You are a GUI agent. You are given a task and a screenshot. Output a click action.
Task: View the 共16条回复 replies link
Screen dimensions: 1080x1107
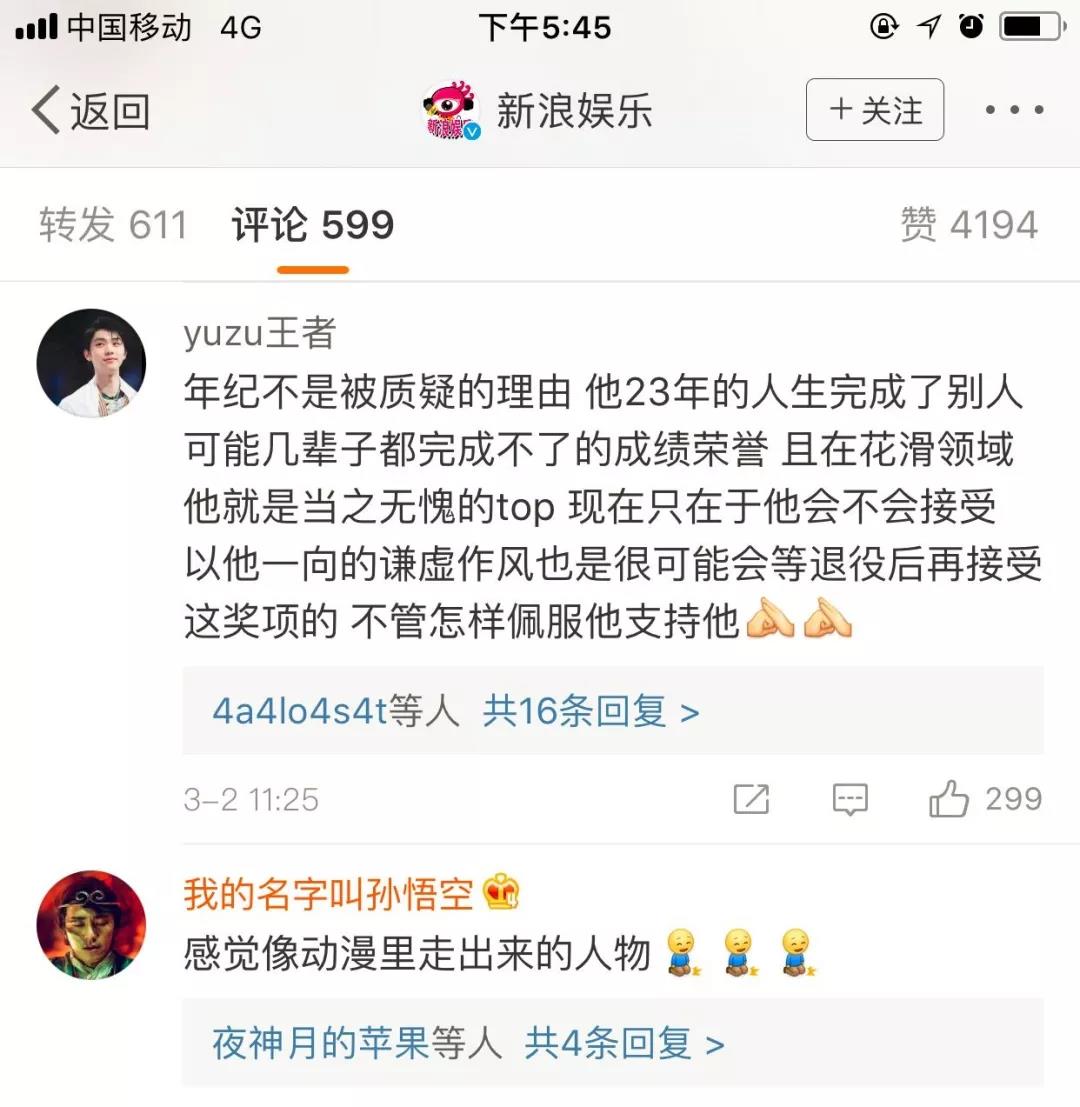(591, 712)
